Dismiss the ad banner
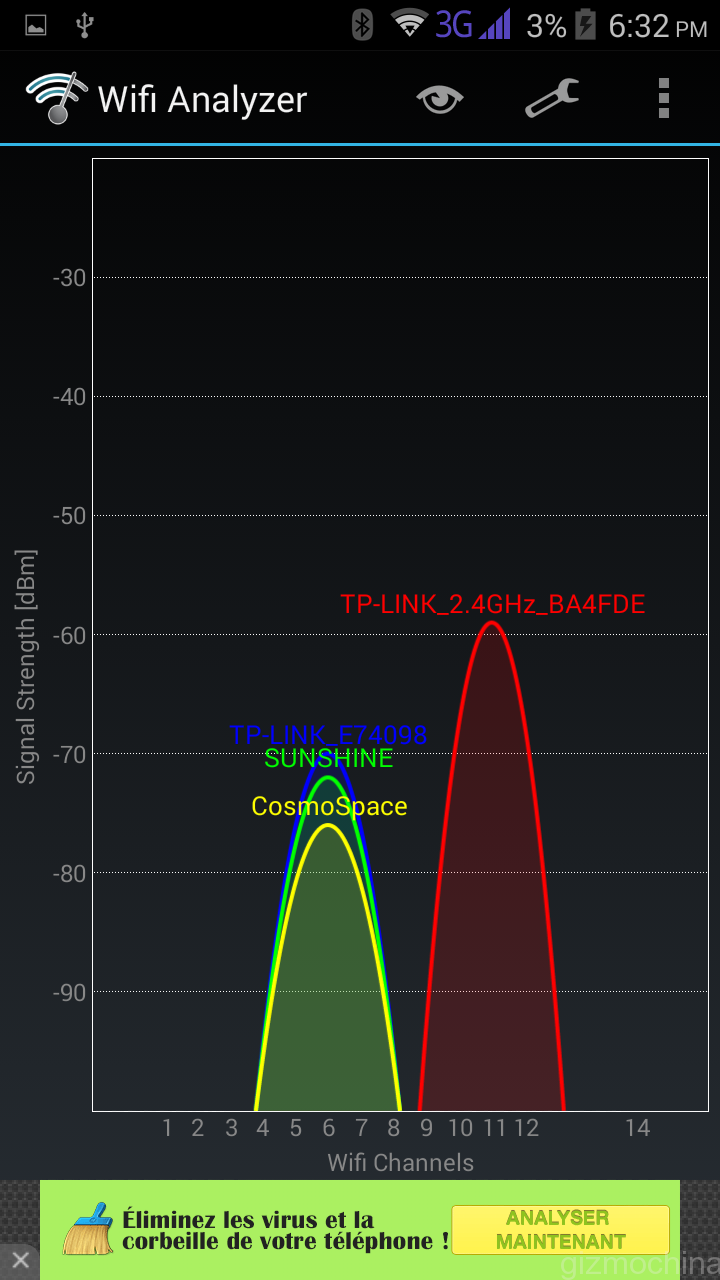This screenshot has height=1280, width=720. point(20,1261)
